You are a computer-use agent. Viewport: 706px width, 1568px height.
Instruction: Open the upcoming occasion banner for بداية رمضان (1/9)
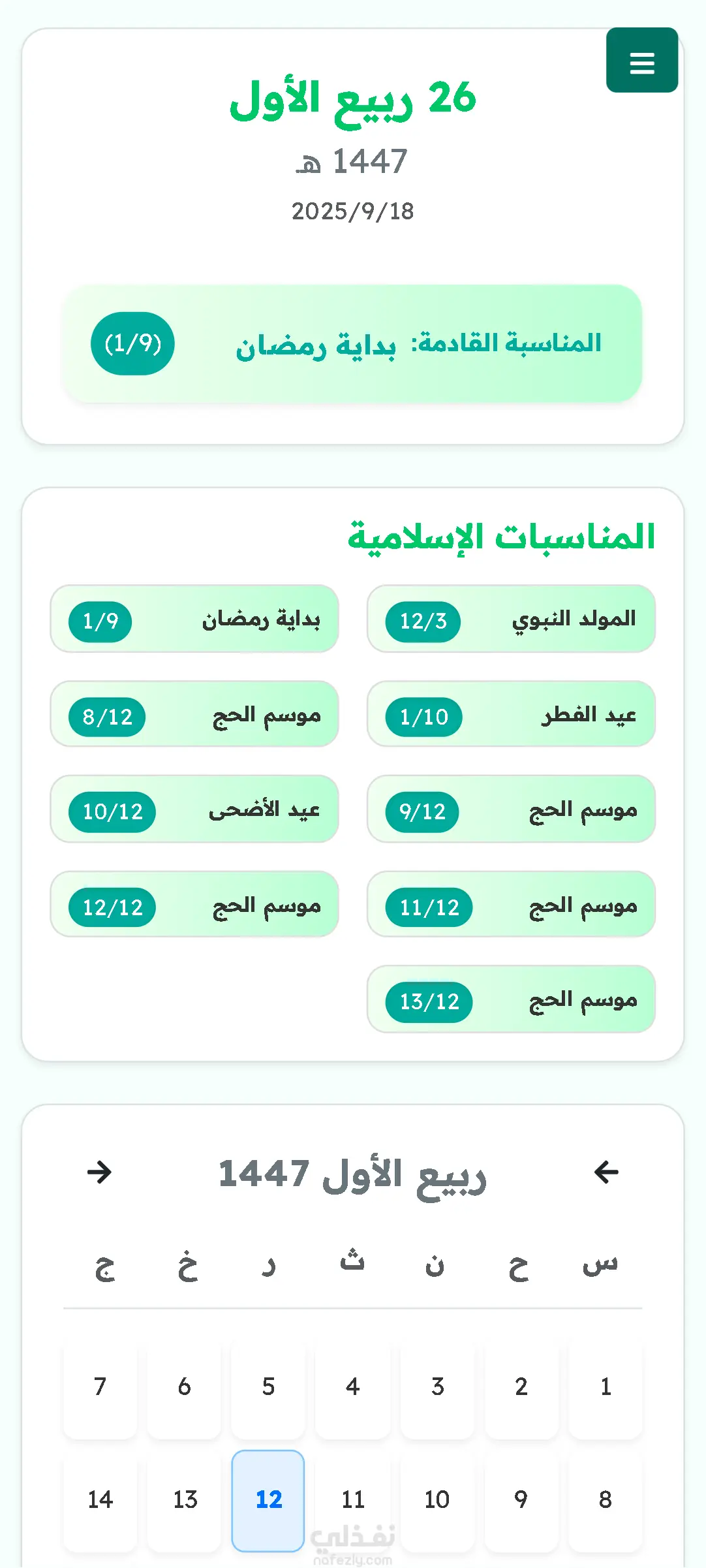pos(352,343)
